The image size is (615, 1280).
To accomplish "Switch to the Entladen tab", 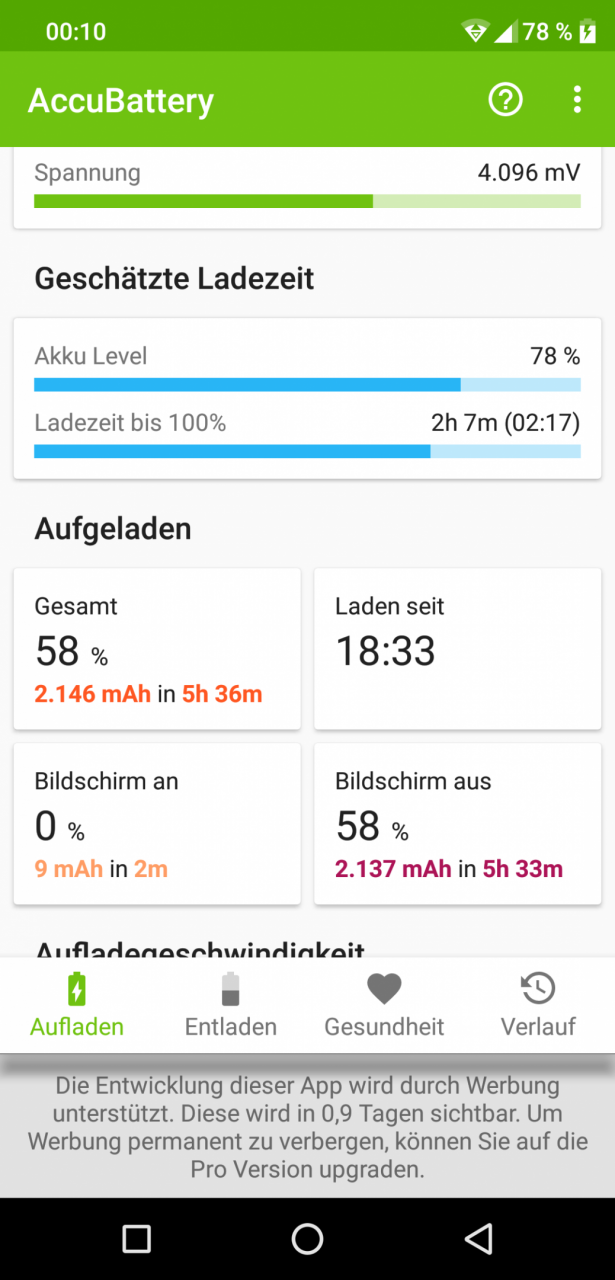I will [231, 1005].
